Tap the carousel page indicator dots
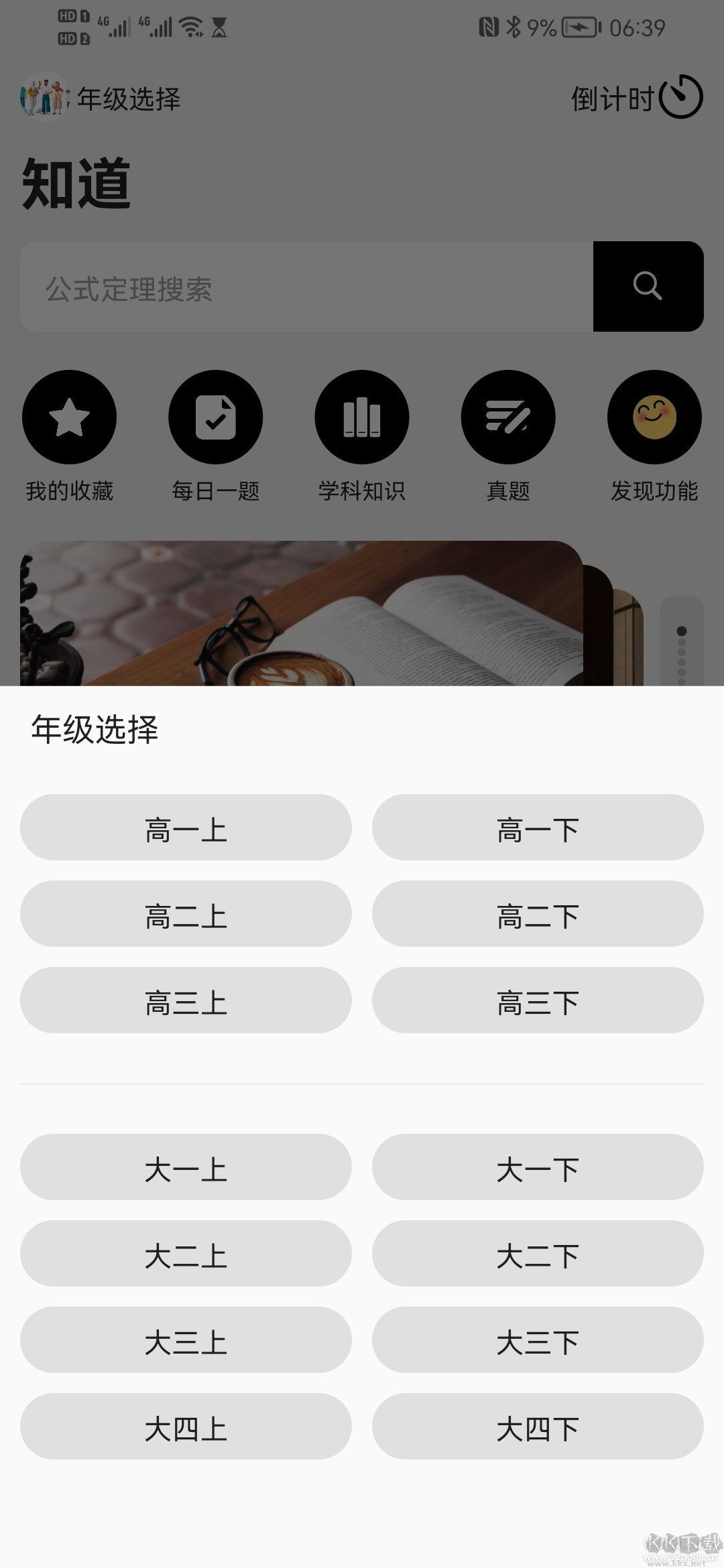This screenshot has height=1568, width=724. (x=682, y=653)
